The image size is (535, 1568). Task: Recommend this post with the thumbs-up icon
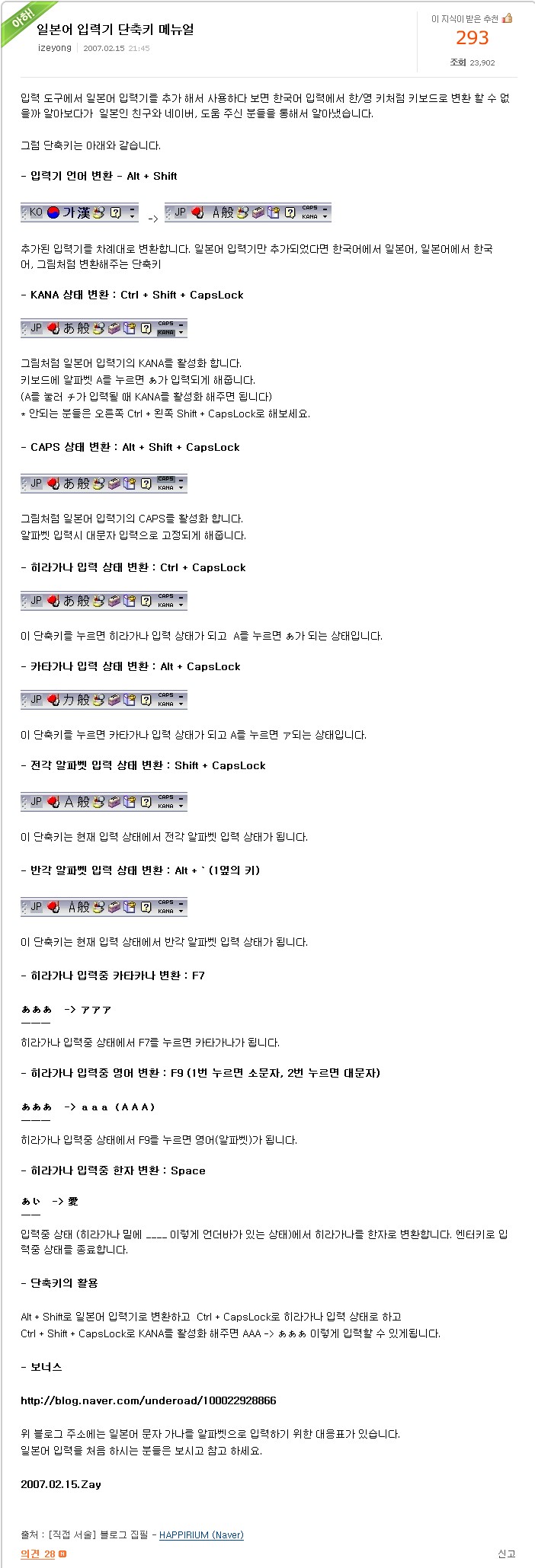(508, 18)
